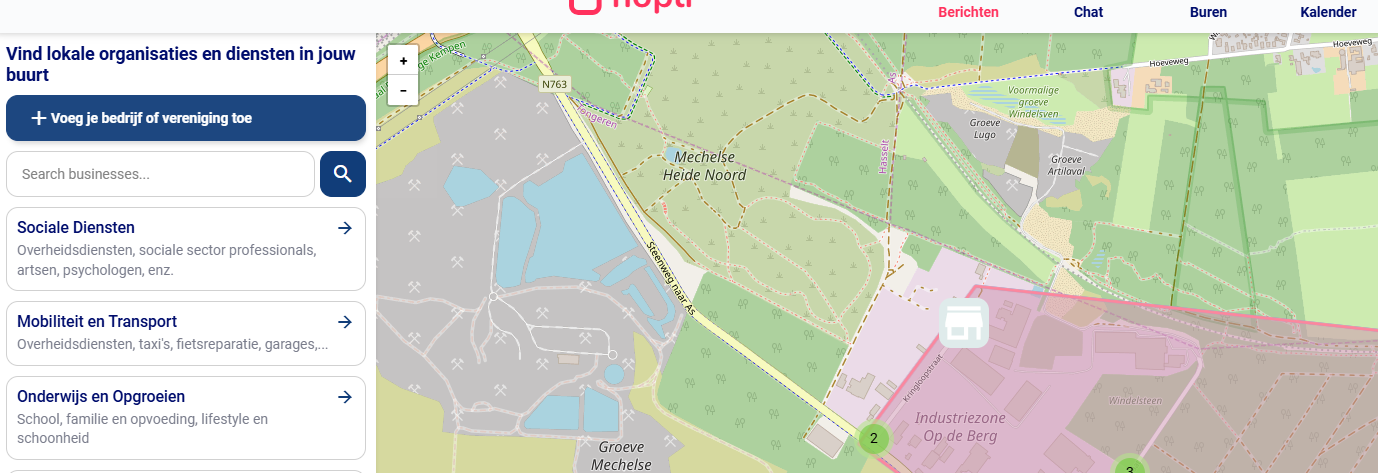1378x473 pixels.
Task: Focus the Search businesses field
Action: pyautogui.click(x=160, y=174)
